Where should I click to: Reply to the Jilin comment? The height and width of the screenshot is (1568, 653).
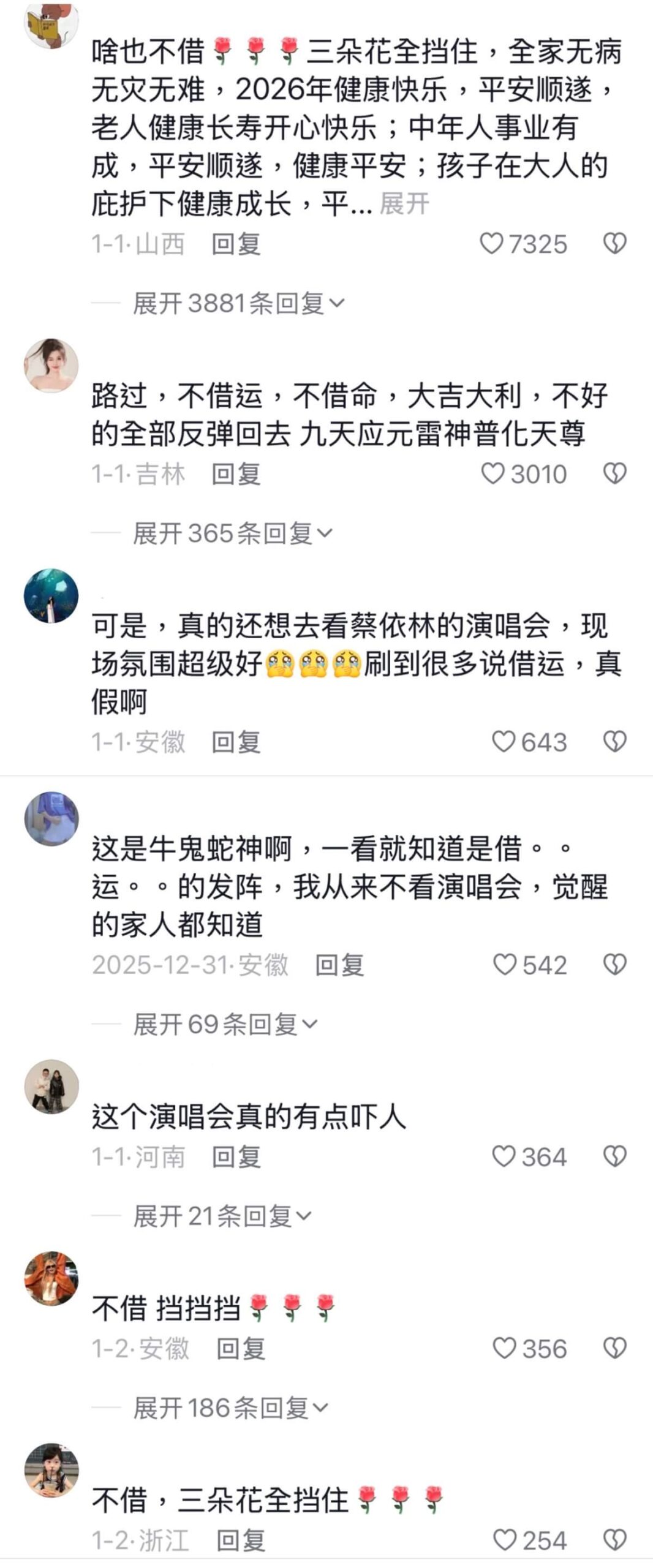pyautogui.click(x=236, y=474)
